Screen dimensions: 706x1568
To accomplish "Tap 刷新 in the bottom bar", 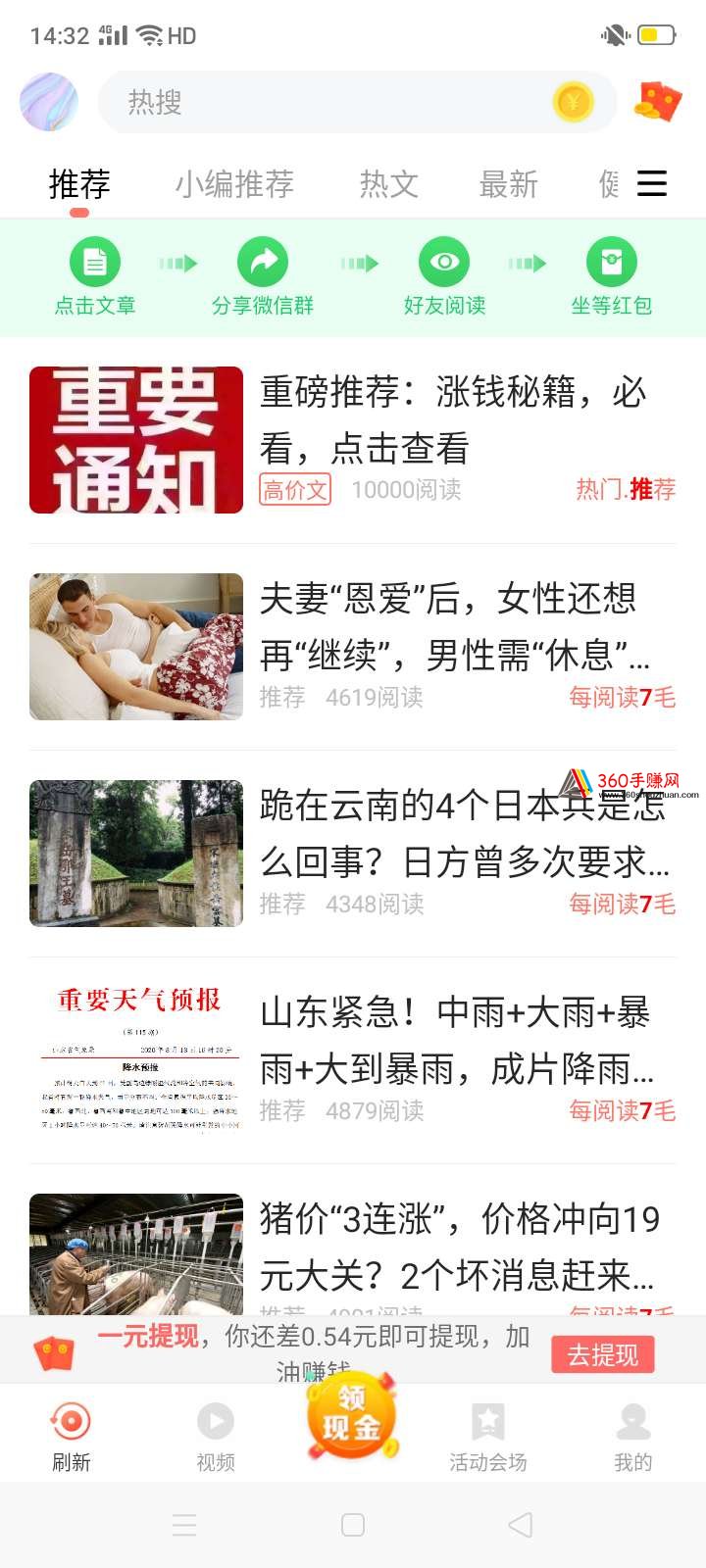I will click(x=71, y=1436).
